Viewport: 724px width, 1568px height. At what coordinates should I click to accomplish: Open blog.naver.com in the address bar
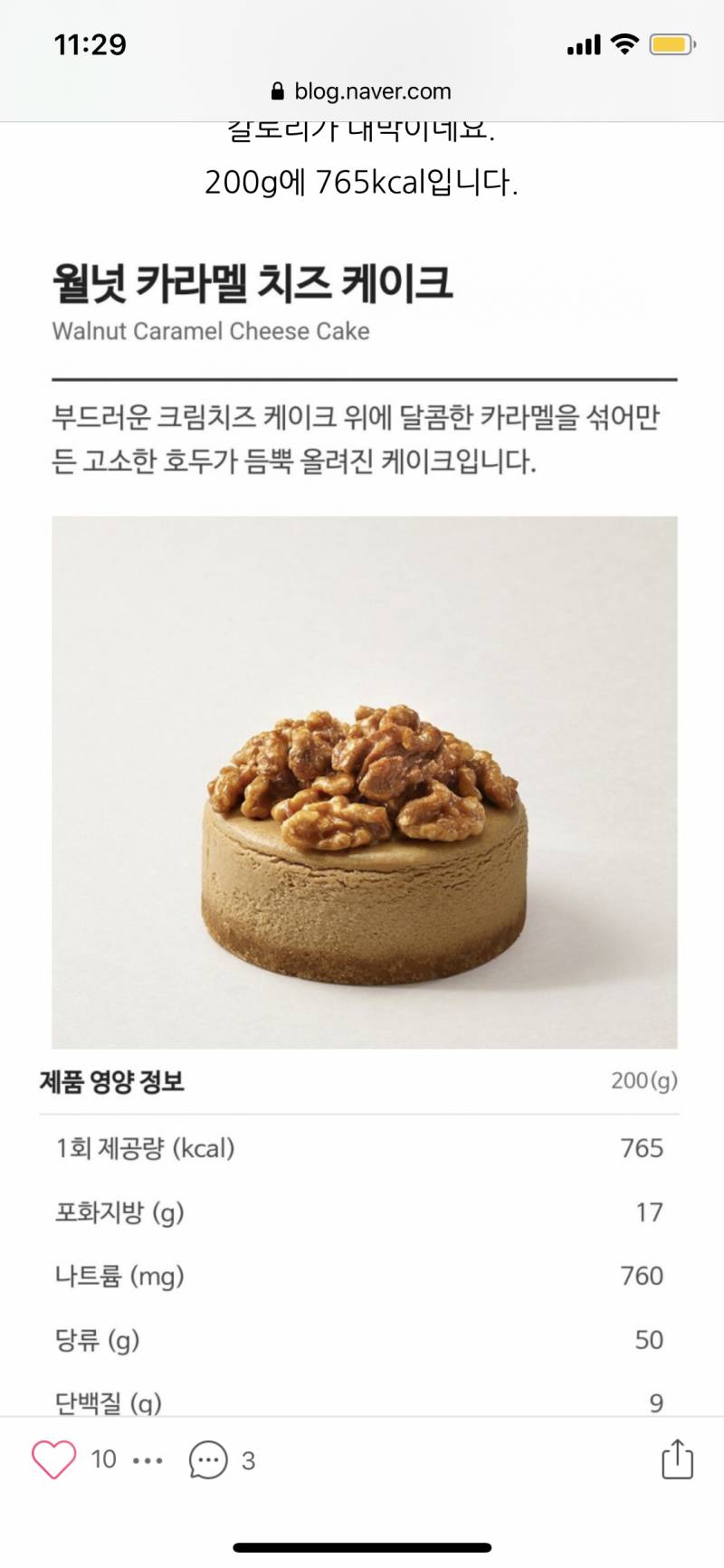coord(373,90)
